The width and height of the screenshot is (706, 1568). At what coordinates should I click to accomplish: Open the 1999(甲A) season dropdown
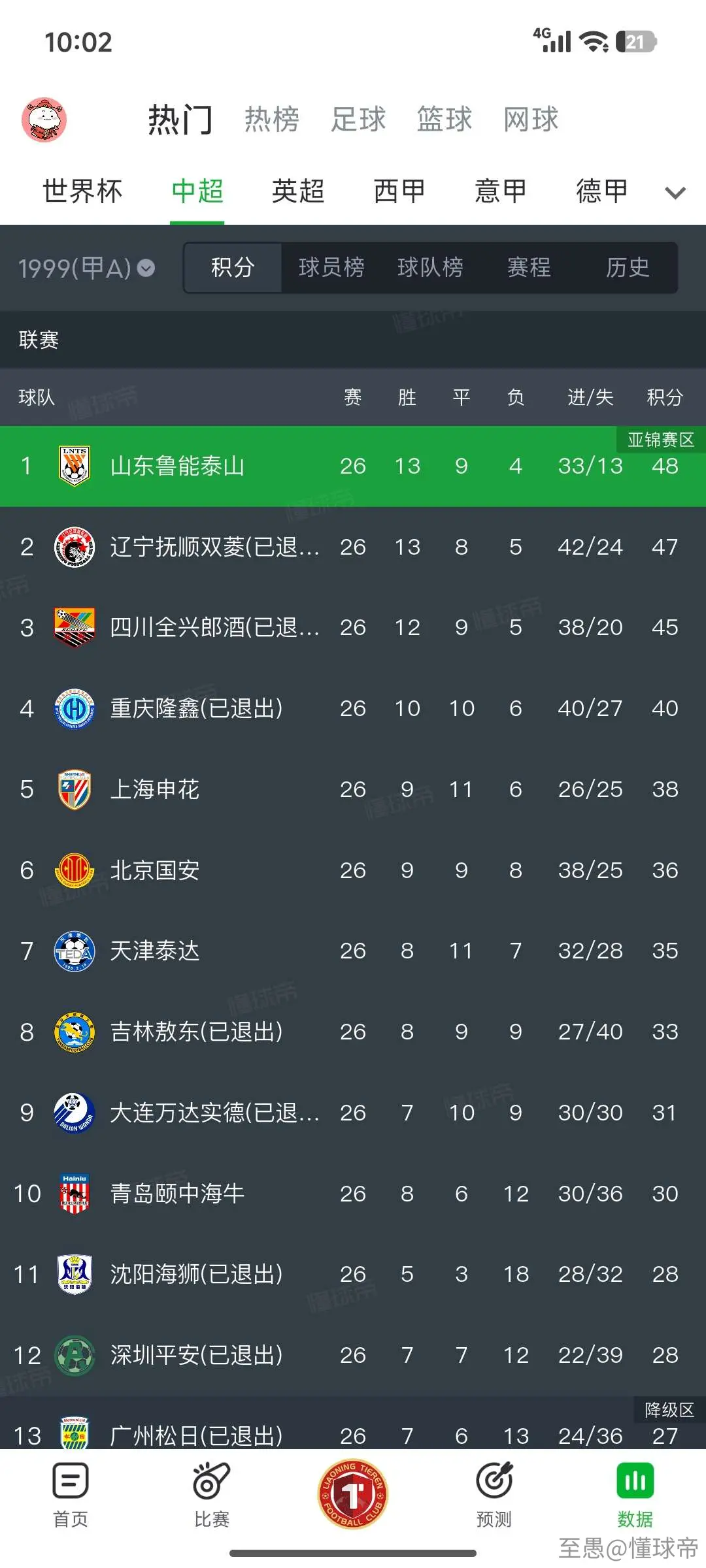coord(86,268)
